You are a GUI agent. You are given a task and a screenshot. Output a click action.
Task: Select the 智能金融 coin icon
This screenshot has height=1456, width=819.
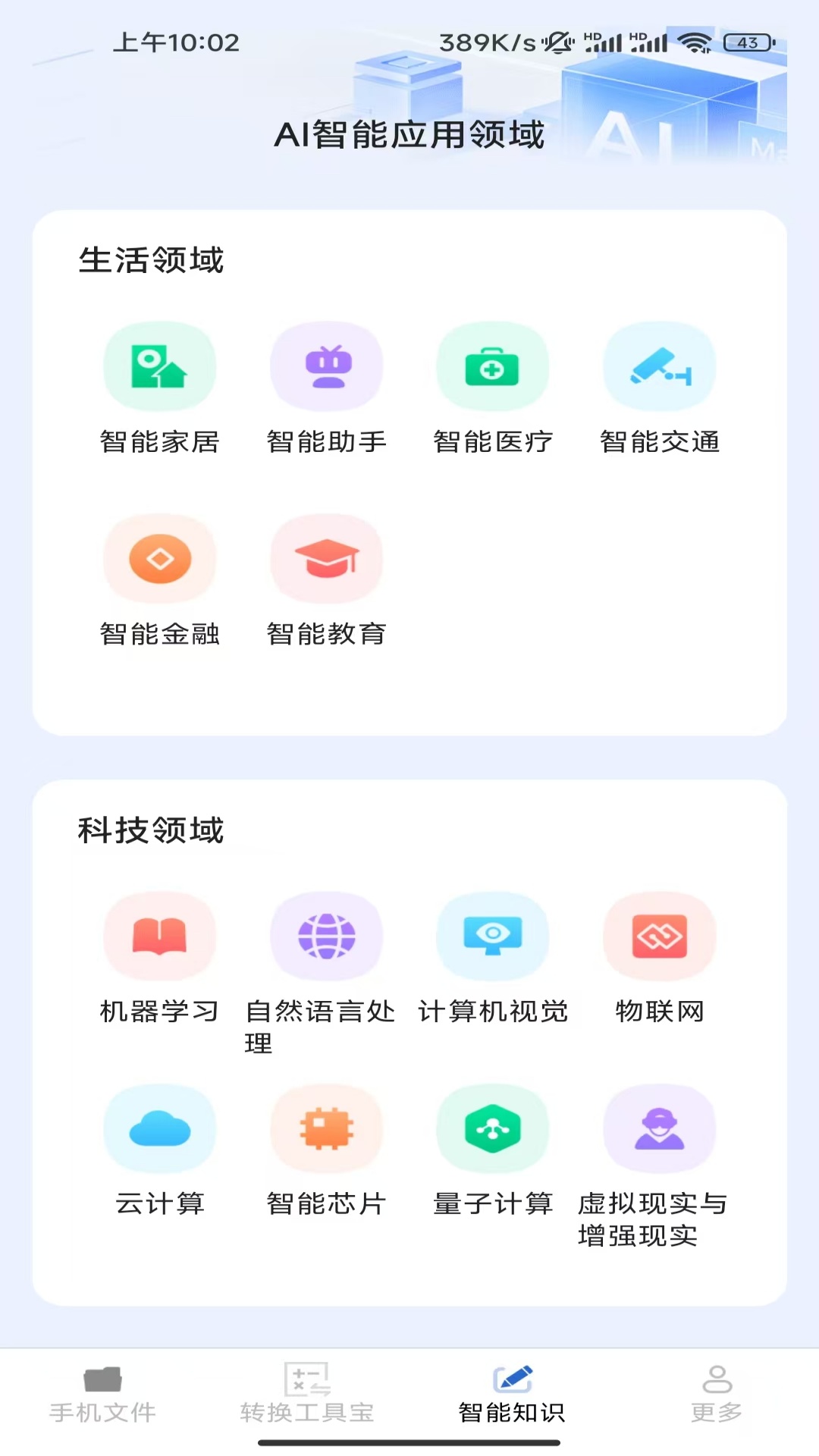click(x=160, y=559)
